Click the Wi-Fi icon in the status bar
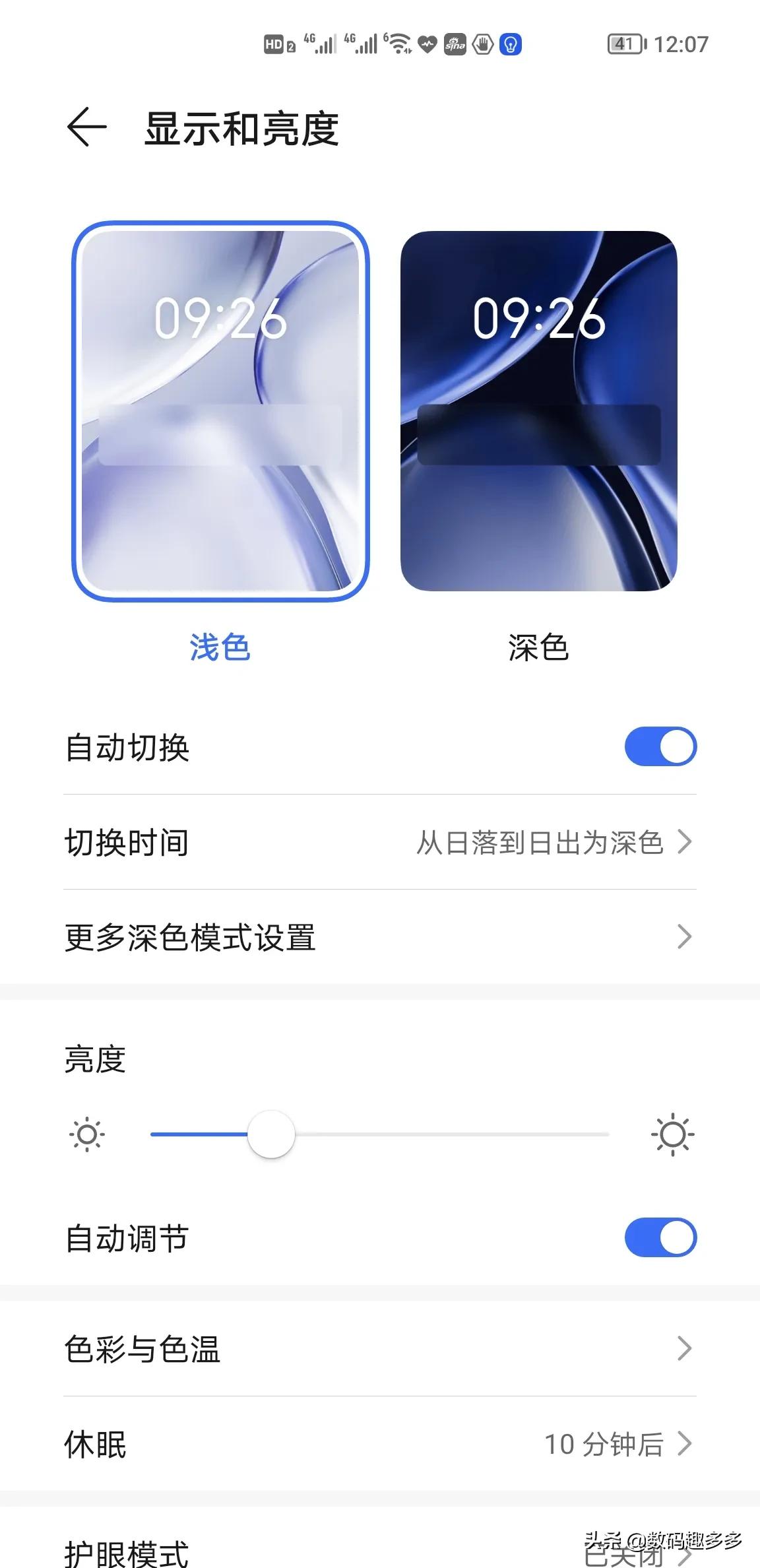 click(398, 45)
